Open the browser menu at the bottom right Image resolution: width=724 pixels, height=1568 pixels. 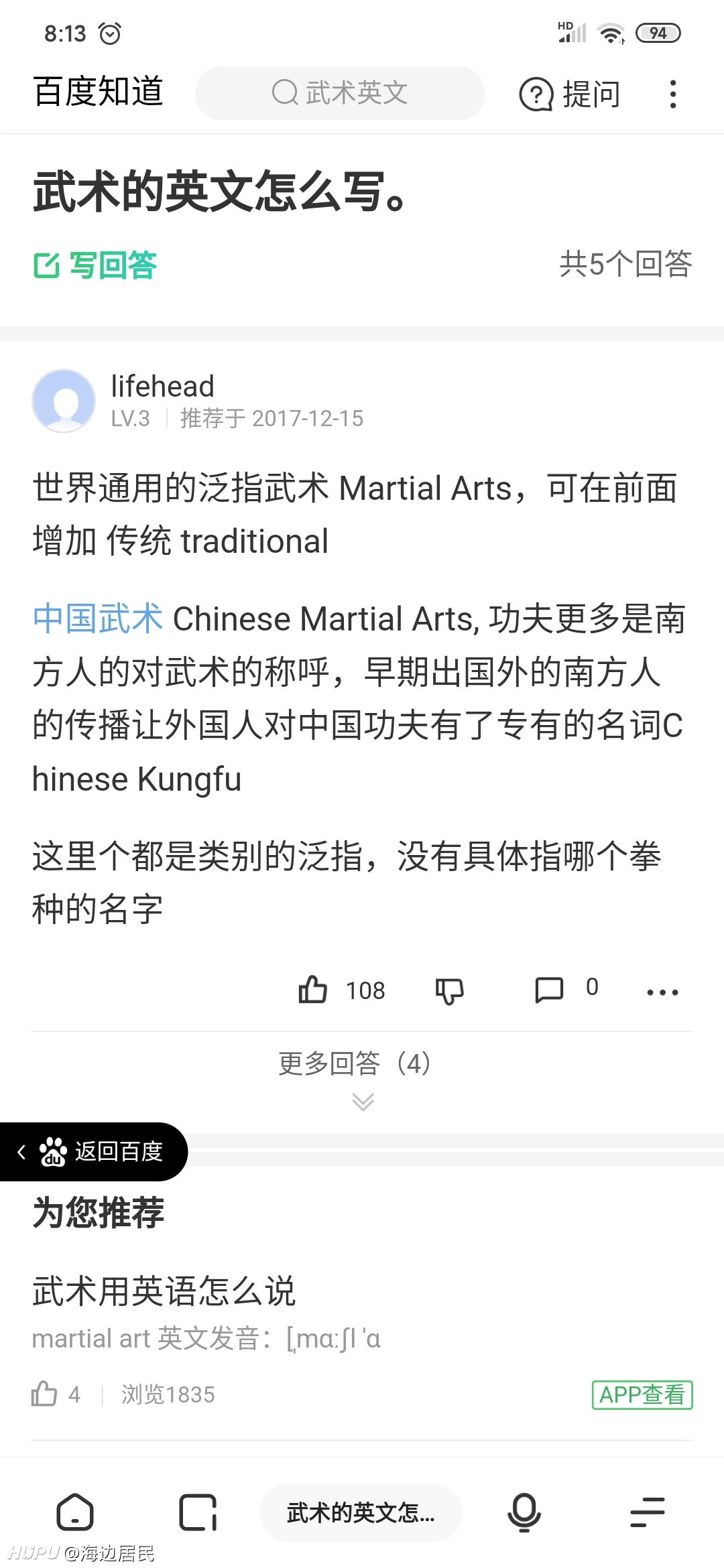(x=648, y=1512)
